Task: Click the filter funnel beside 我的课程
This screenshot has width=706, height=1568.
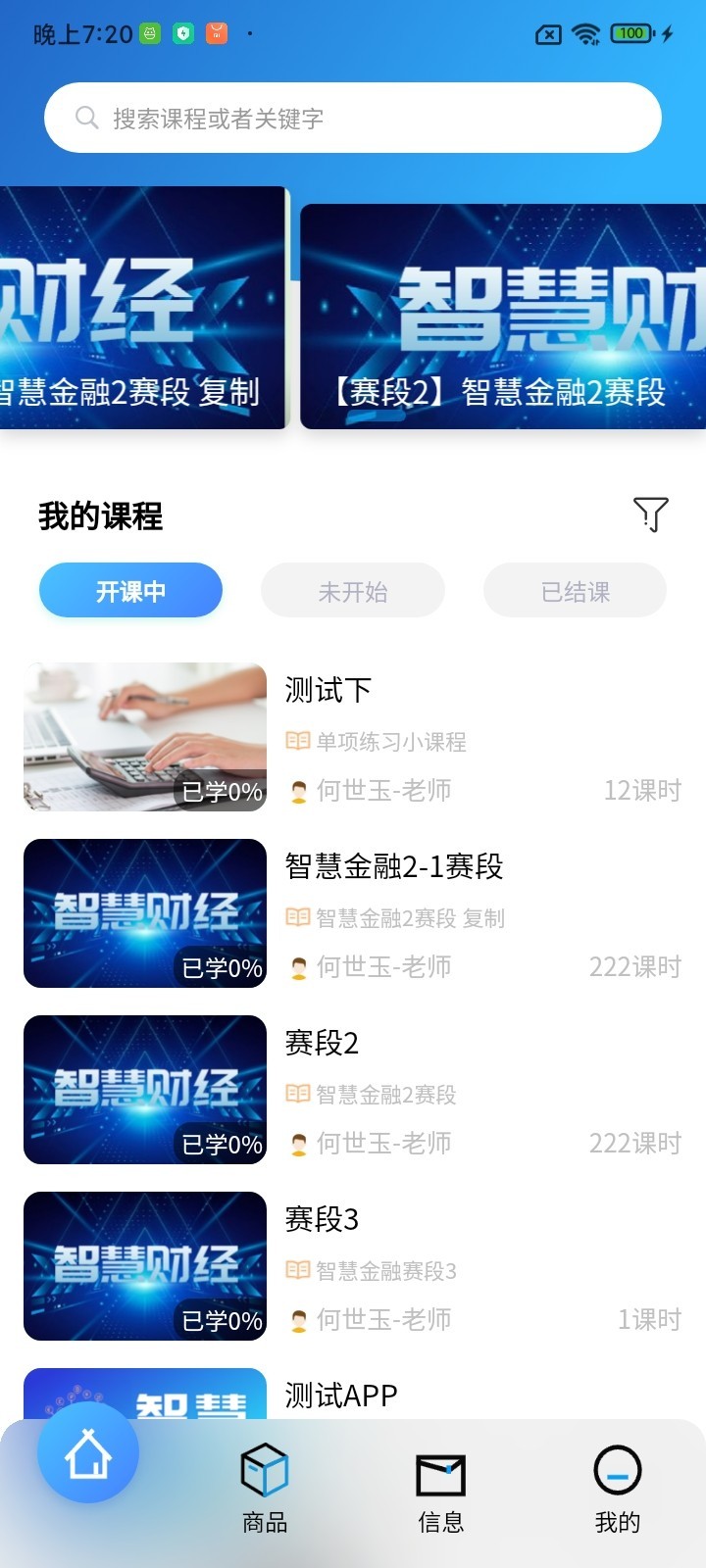Action: [x=649, y=514]
